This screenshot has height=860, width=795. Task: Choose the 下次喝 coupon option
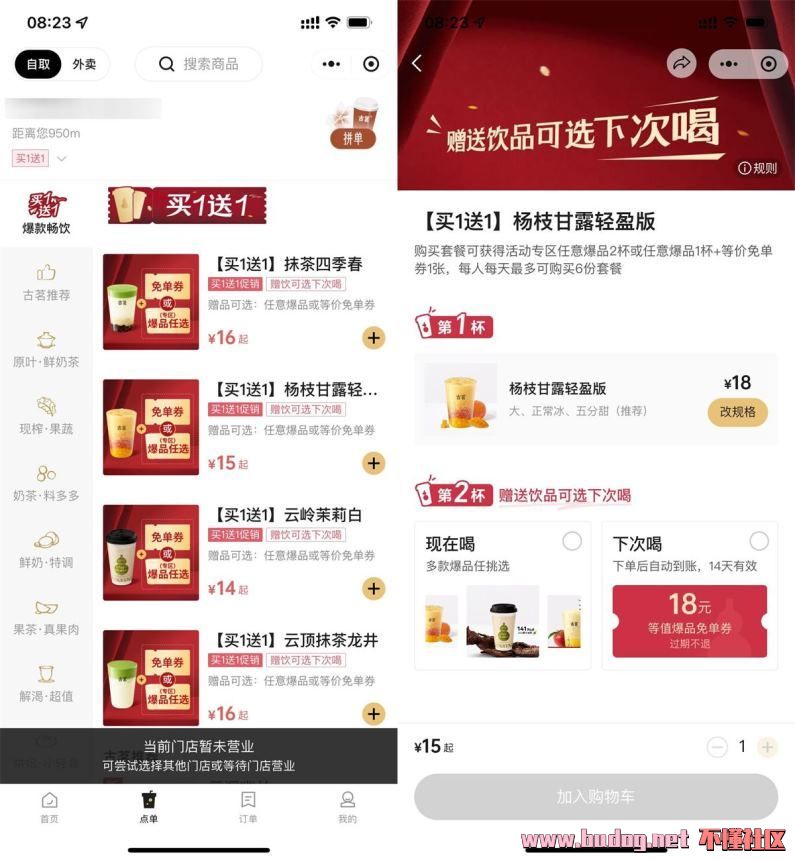759,541
